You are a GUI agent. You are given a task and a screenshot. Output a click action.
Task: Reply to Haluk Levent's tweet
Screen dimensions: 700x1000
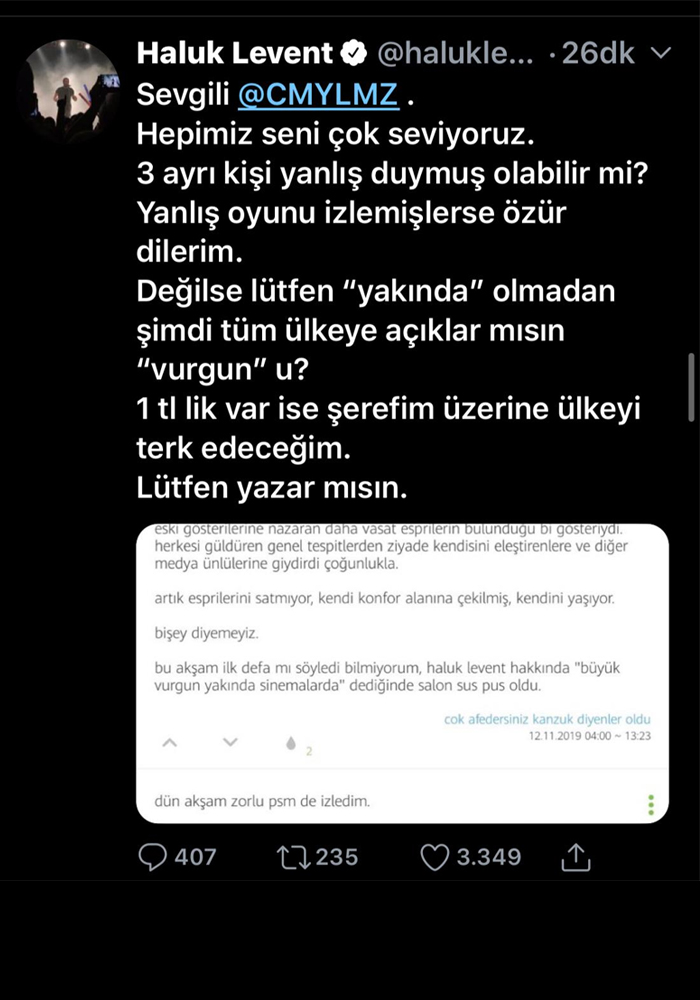(152, 857)
